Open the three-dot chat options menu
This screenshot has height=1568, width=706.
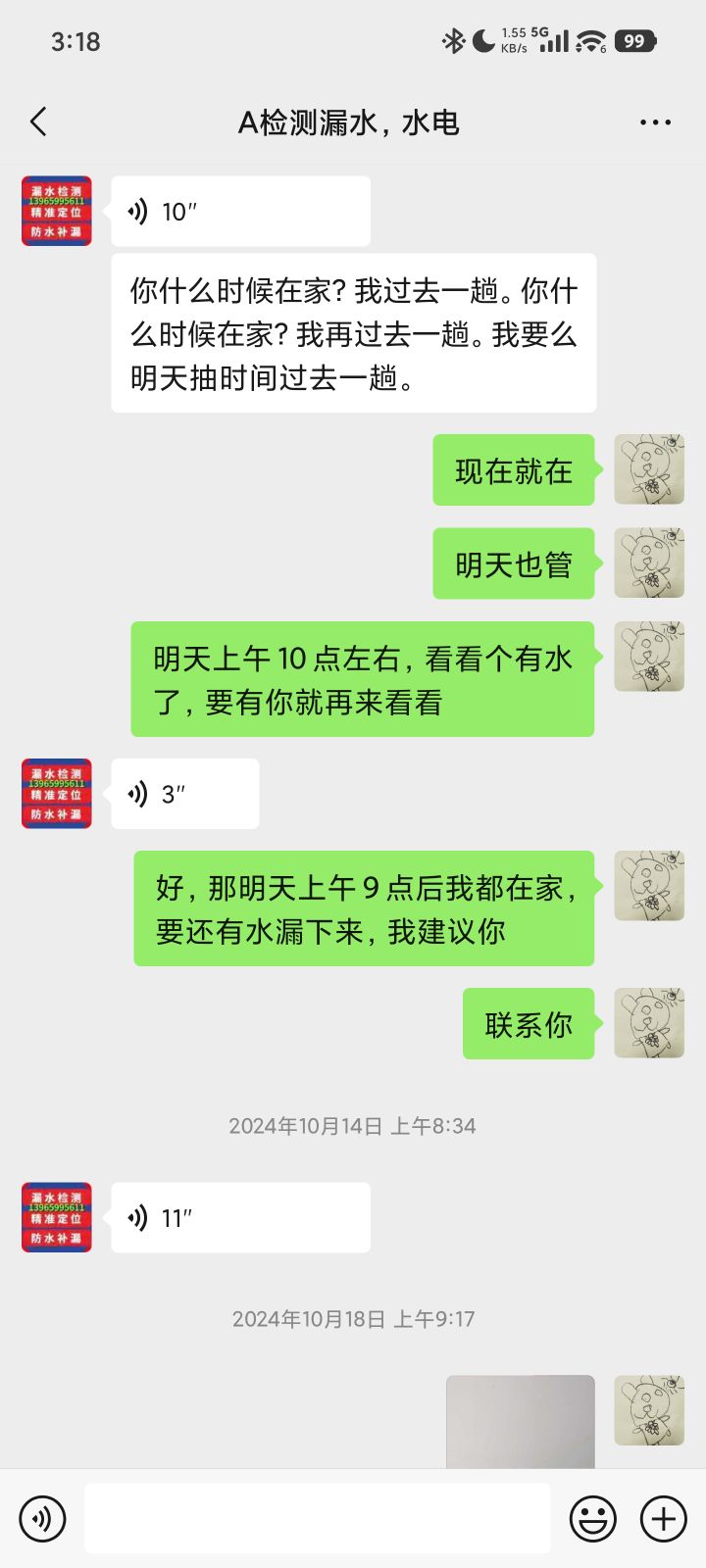[x=655, y=122]
